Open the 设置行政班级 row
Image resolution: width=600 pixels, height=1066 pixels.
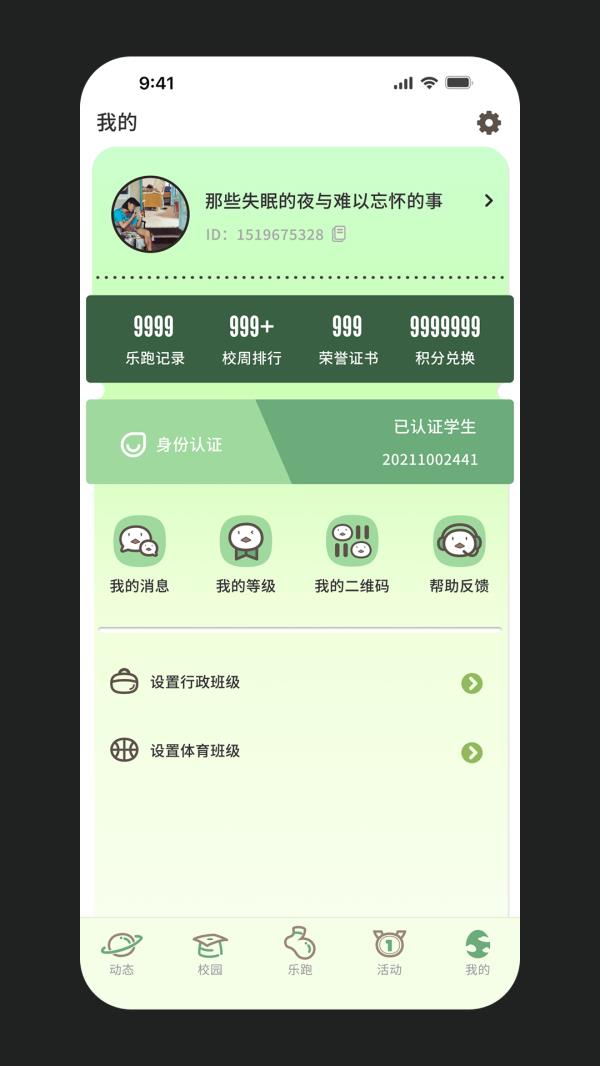[300, 683]
